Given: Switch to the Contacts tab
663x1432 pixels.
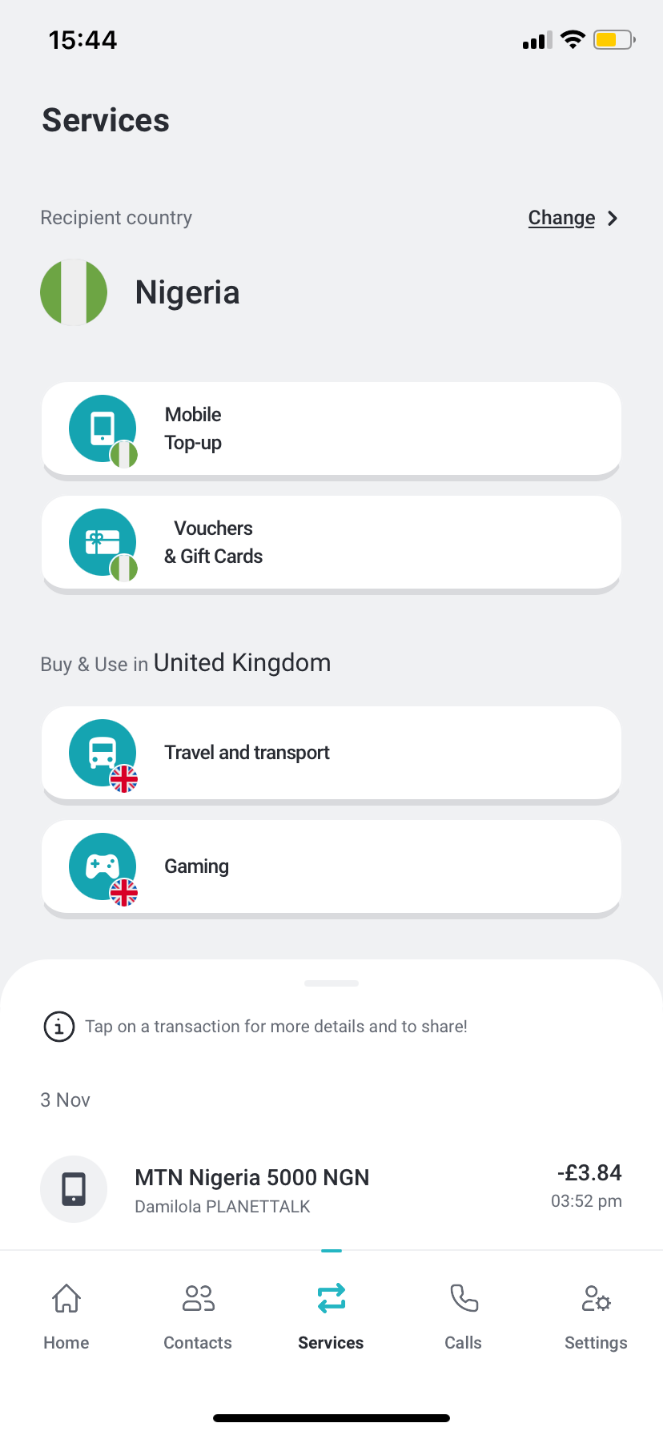Looking at the screenshot, I should (x=198, y=1316).
